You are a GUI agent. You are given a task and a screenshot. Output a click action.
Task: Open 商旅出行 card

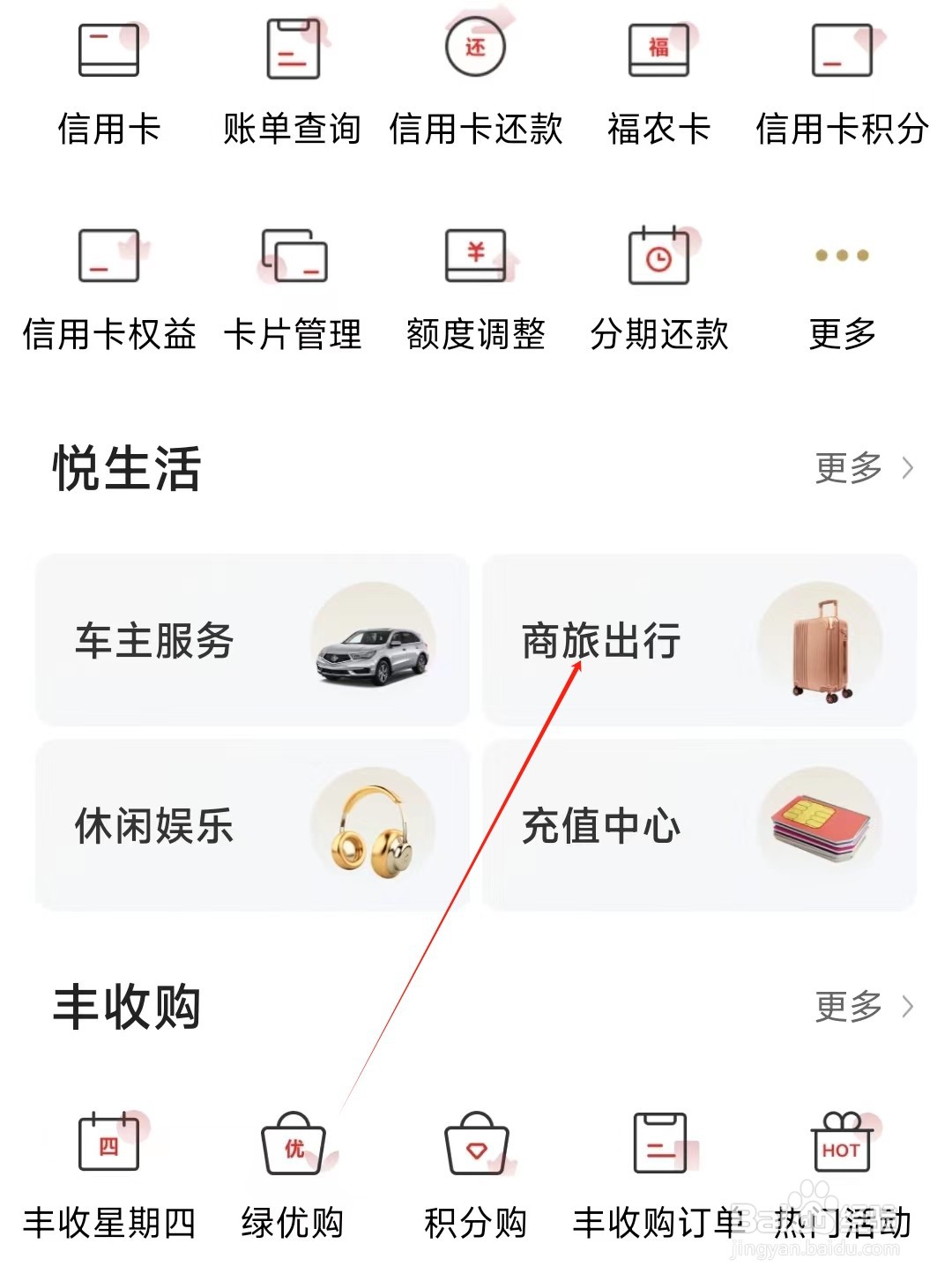(699, 640)
